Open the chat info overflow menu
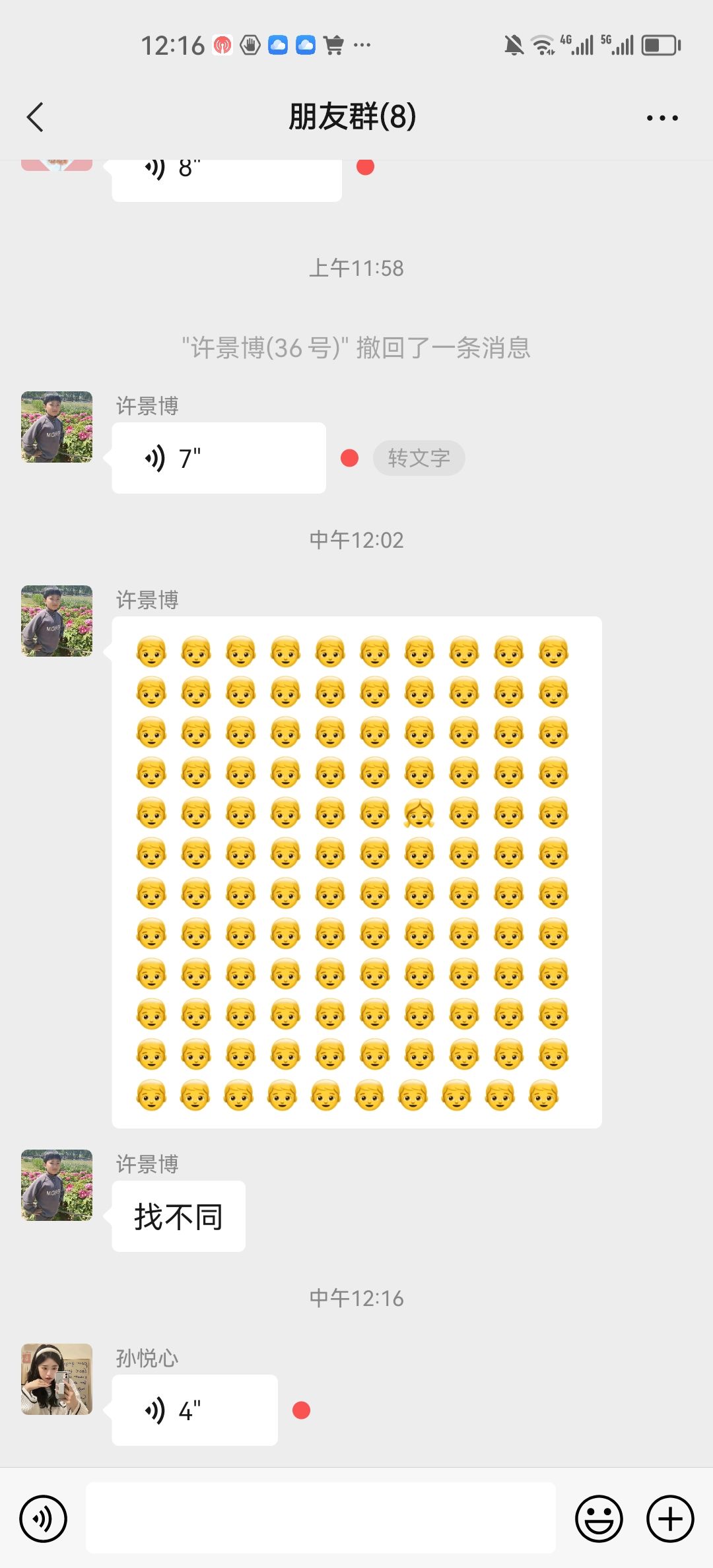The image size is (713, 1568). click(x=662, y=118)
